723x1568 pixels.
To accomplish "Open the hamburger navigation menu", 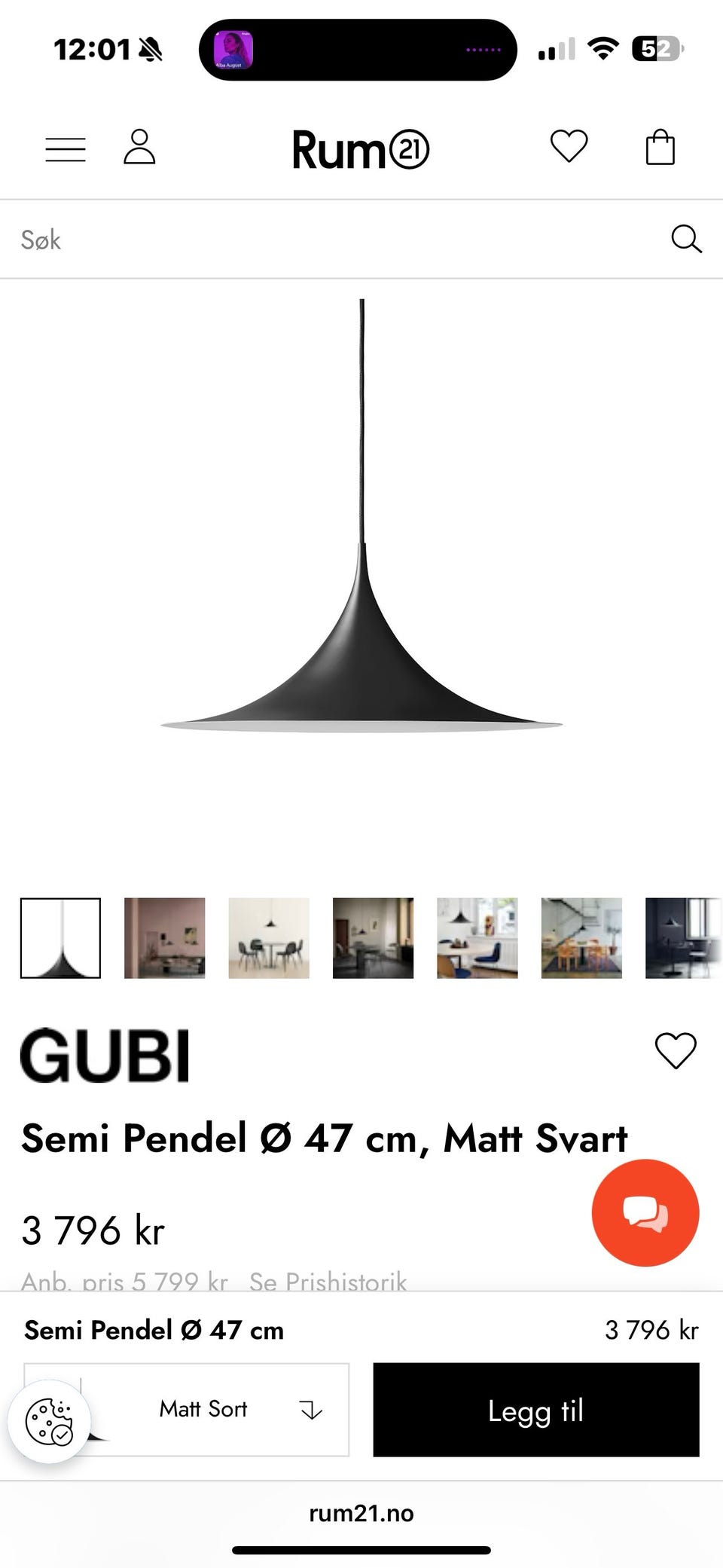I will 66,148.
